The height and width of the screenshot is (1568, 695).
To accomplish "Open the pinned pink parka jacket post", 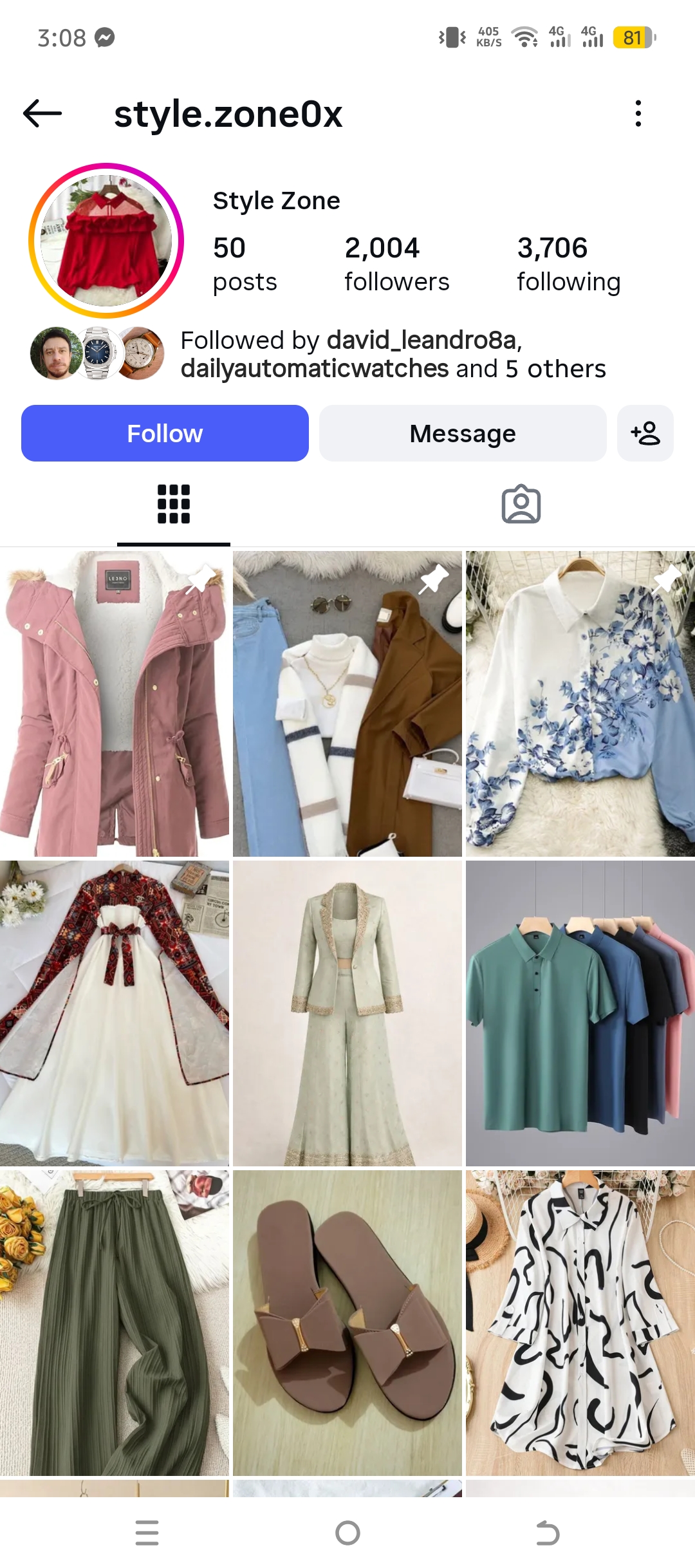I will (115, 704).
